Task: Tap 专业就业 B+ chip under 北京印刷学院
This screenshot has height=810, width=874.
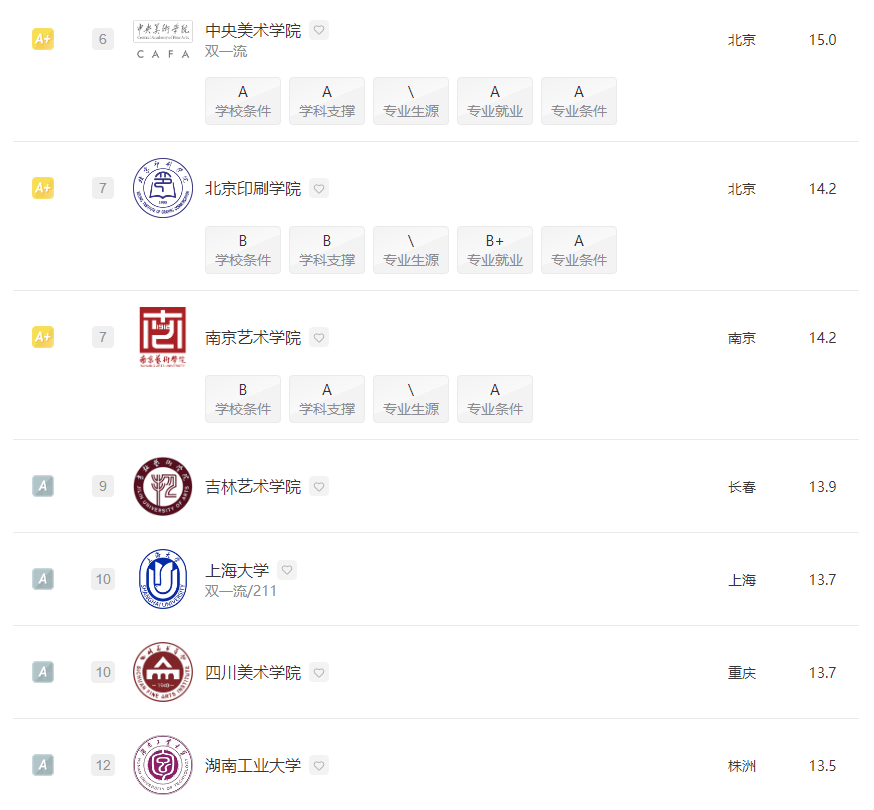Action: [x=495, y=250]
